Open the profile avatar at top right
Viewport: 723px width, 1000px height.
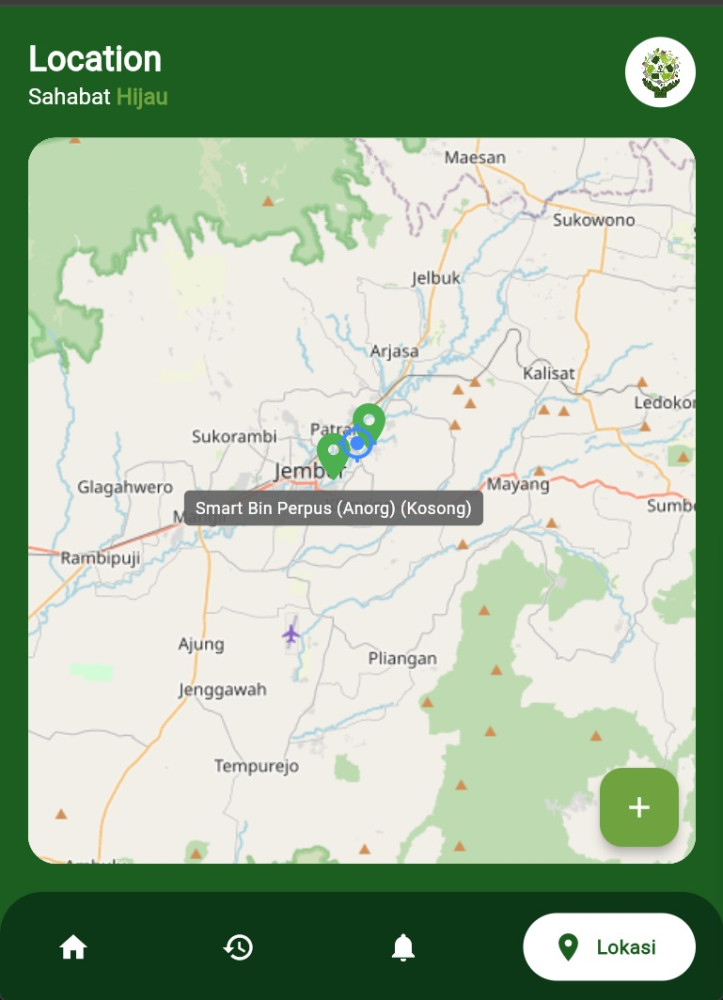(x=660, y=72)
